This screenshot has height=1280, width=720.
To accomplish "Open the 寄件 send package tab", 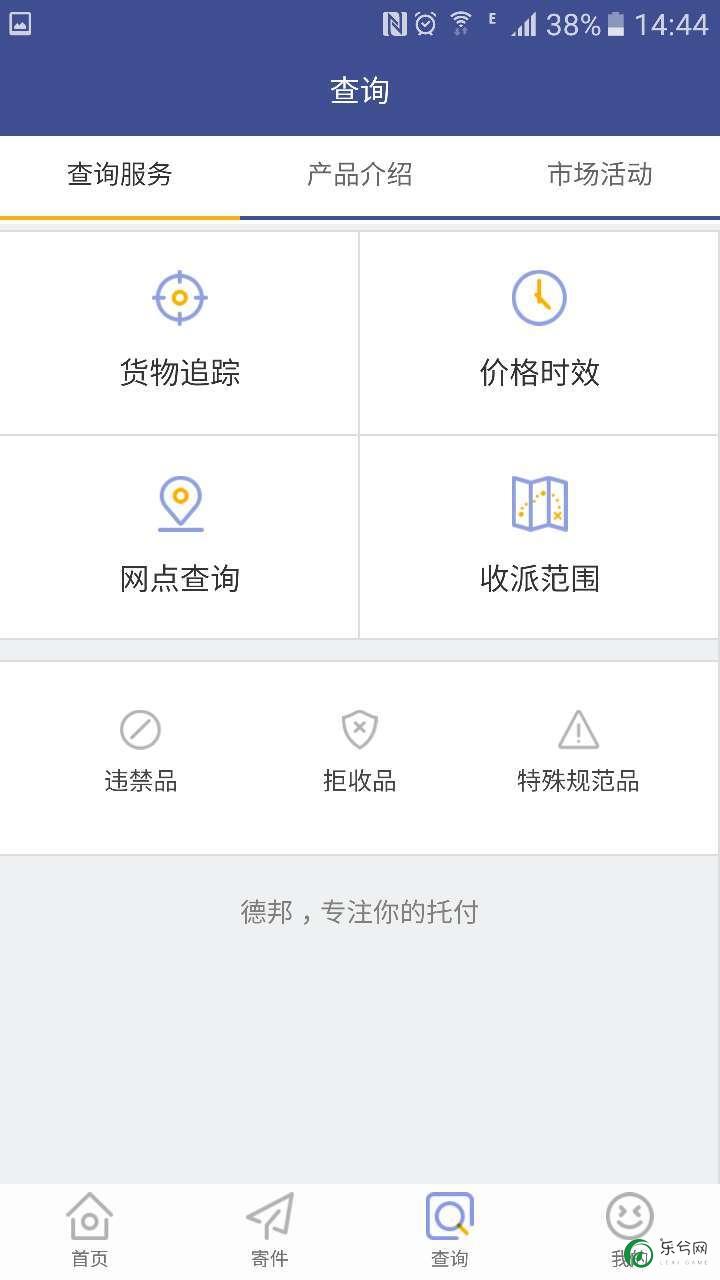I will point(270,1231).
